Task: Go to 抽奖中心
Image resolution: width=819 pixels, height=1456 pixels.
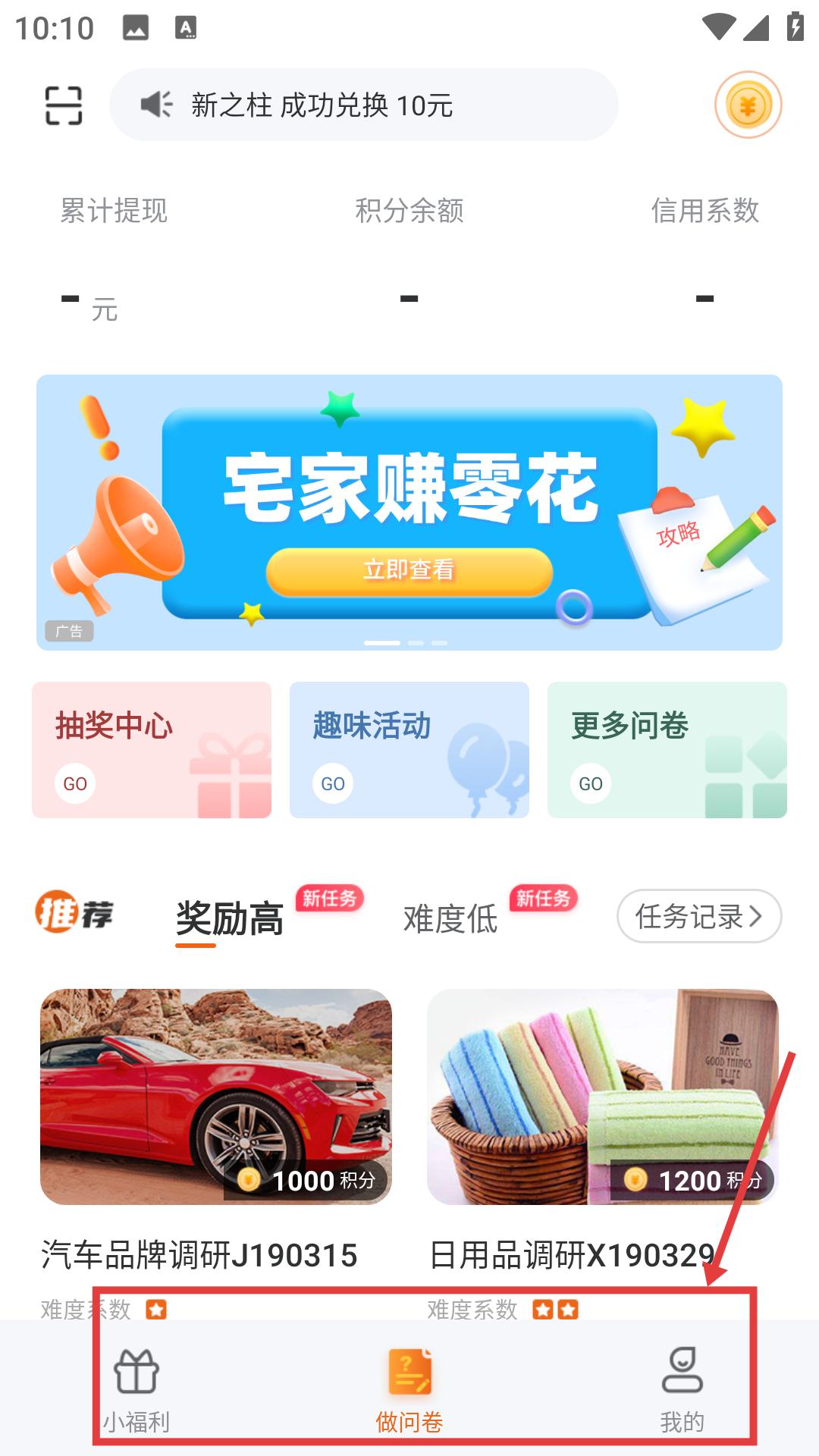Action: tap(152, 749)
